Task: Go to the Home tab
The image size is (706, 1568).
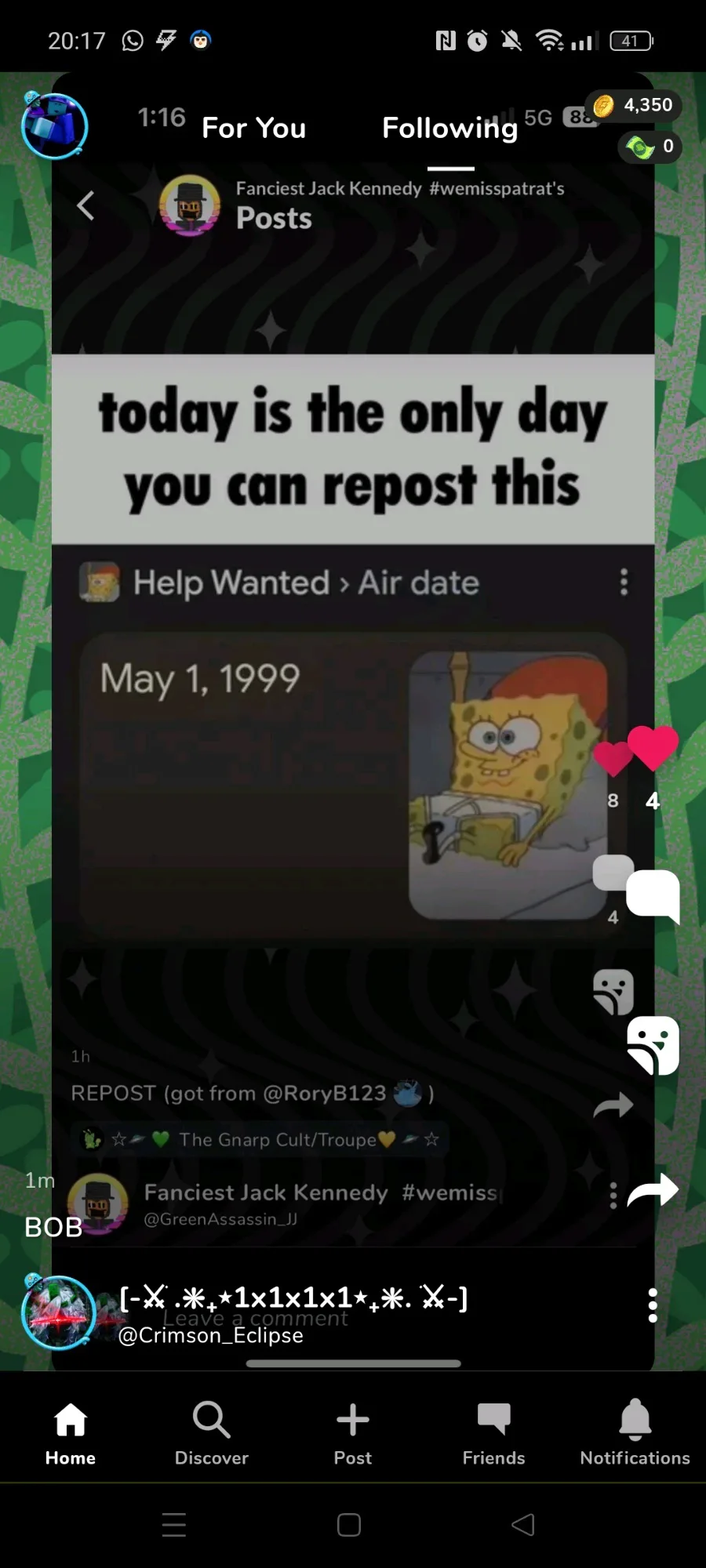Action: click(x=71, y=1434)
